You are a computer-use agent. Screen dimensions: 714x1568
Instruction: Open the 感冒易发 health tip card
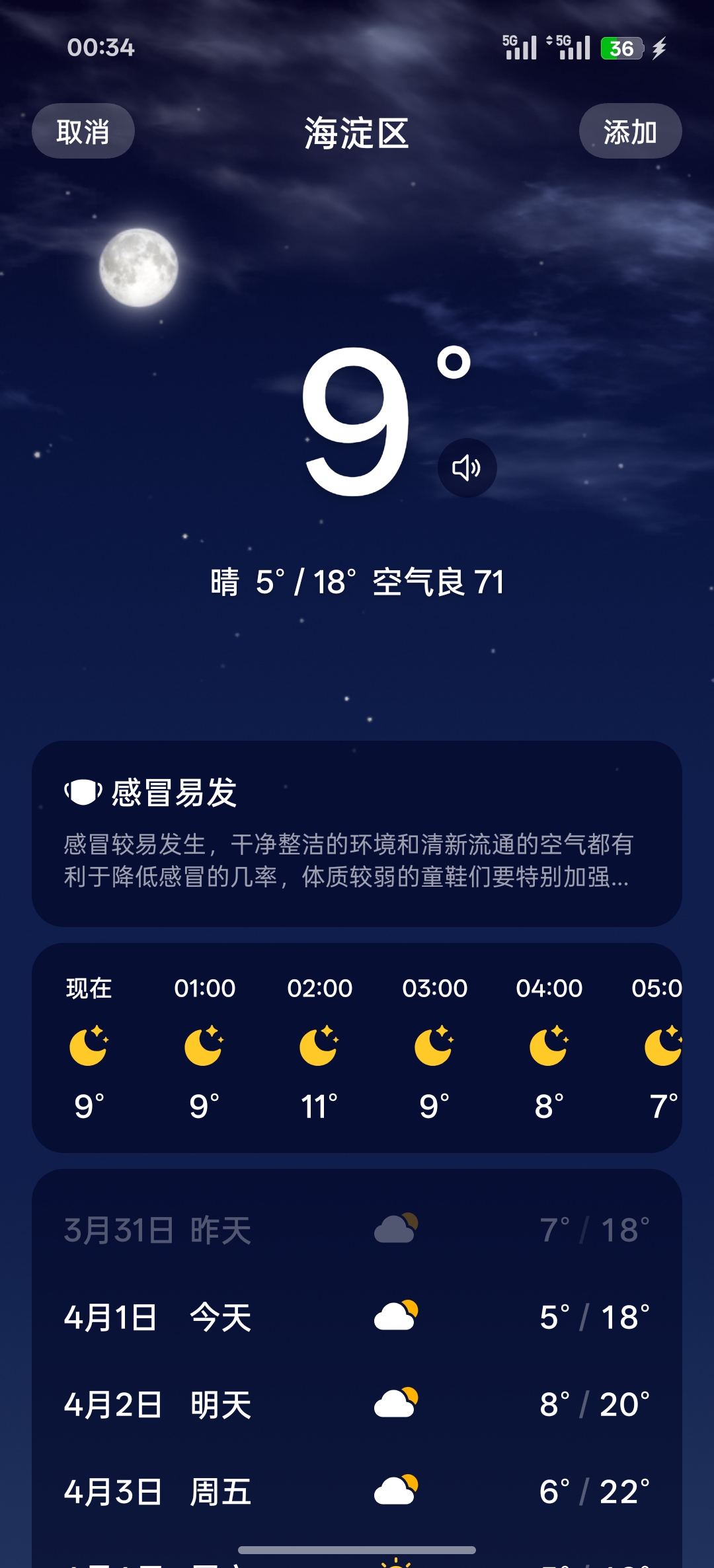coord(357,833)
